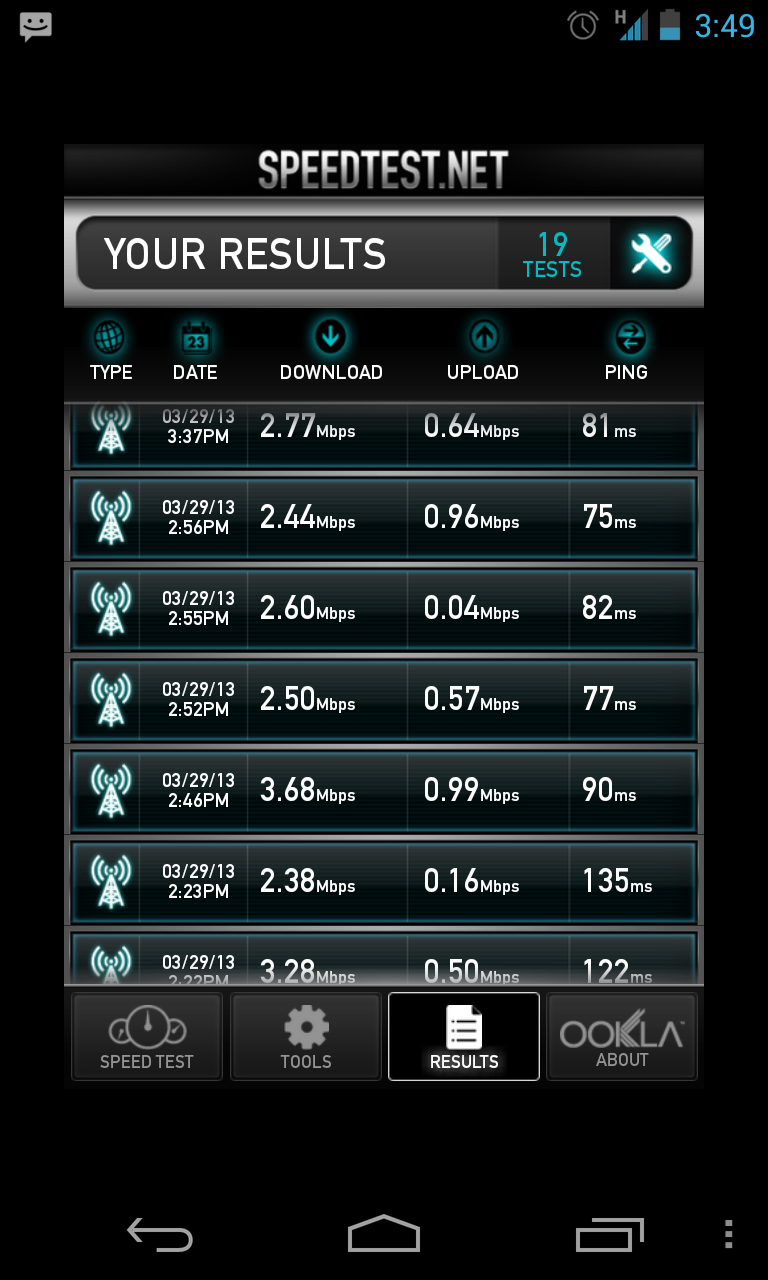Image resolution: width=768 pixels, height=1280 pixels.
Task: View details of the 2:55PM test
Action: (x=383, y=608)
